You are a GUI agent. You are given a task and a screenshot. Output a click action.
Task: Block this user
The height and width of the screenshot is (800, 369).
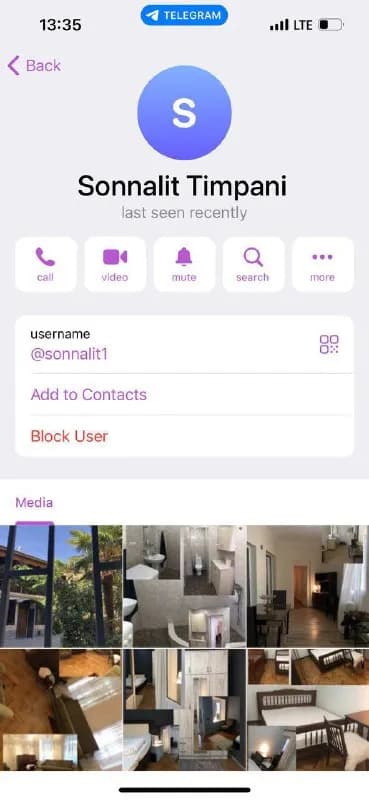pyautogui.click(x=184, y=436)
